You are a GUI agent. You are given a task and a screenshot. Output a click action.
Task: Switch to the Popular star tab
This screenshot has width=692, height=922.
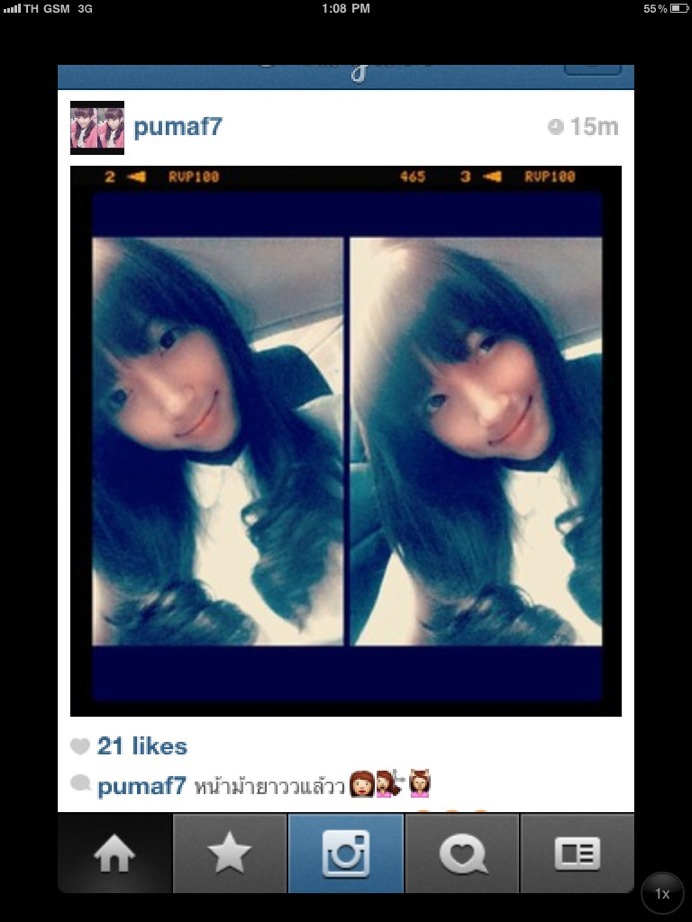pyautogui.click(x=230, y=853)
